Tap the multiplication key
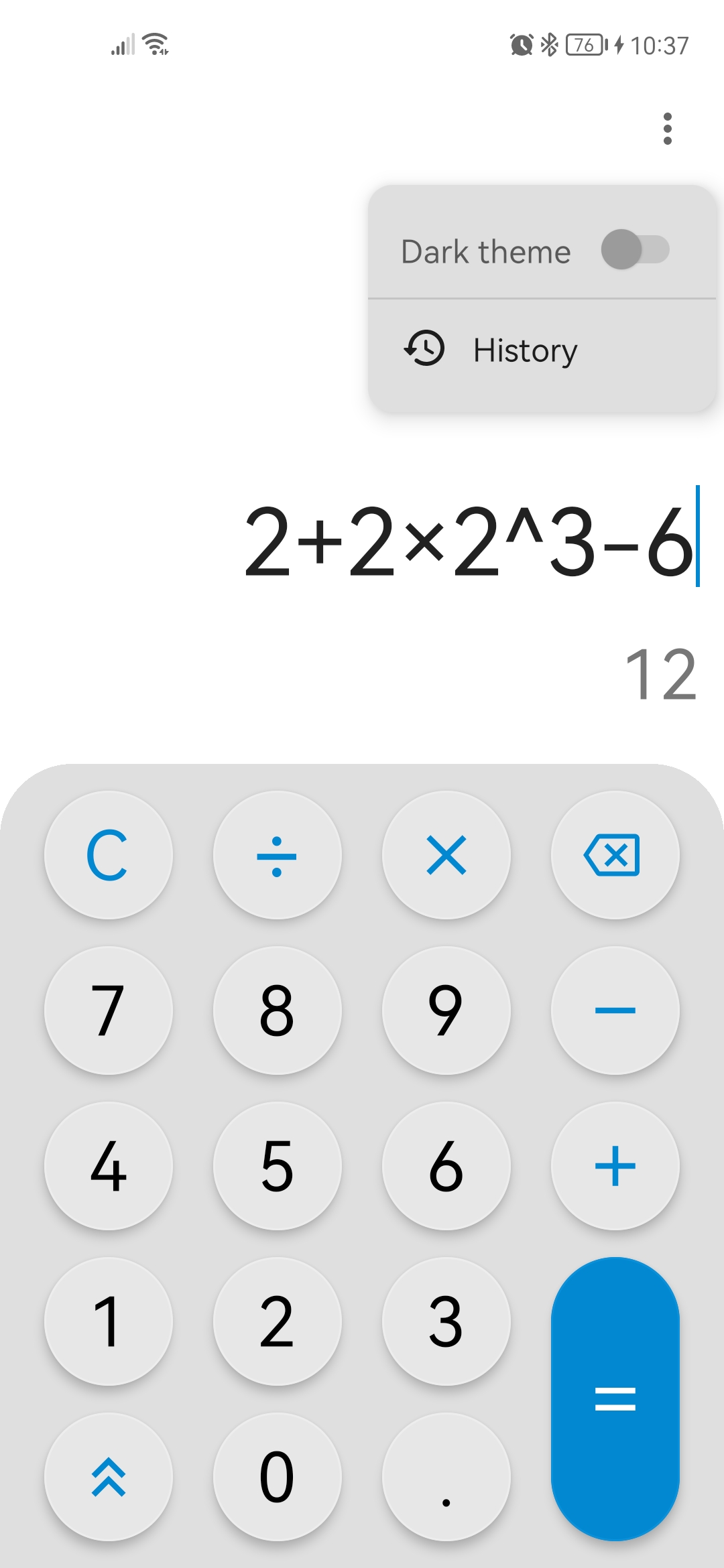The width and height of the screenshot is (724, 1568). coord(446,854)
